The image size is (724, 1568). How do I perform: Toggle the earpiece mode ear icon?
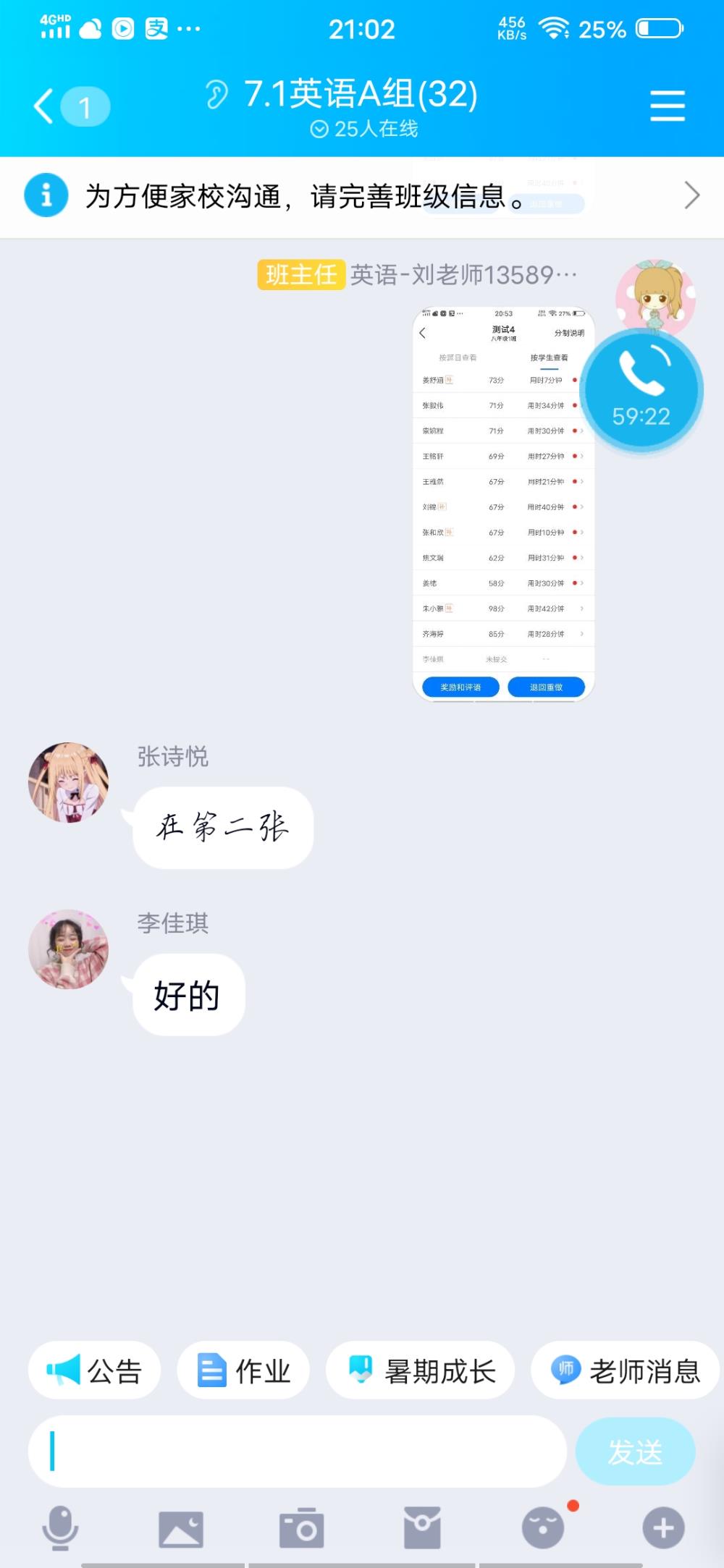[x=216, y=94]
